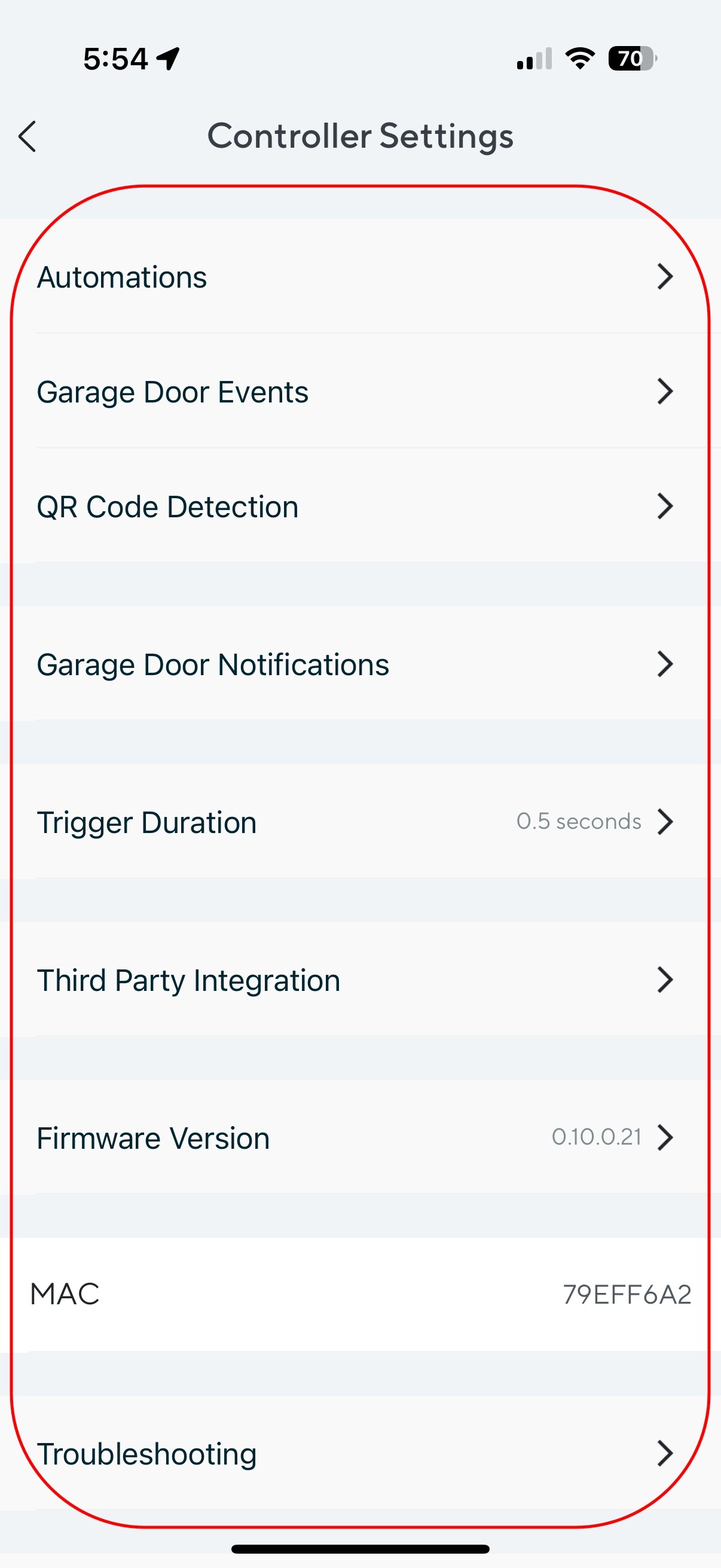The image size is (721, 1568).
Task: Go back from Controller Settings
Action: 28,136
